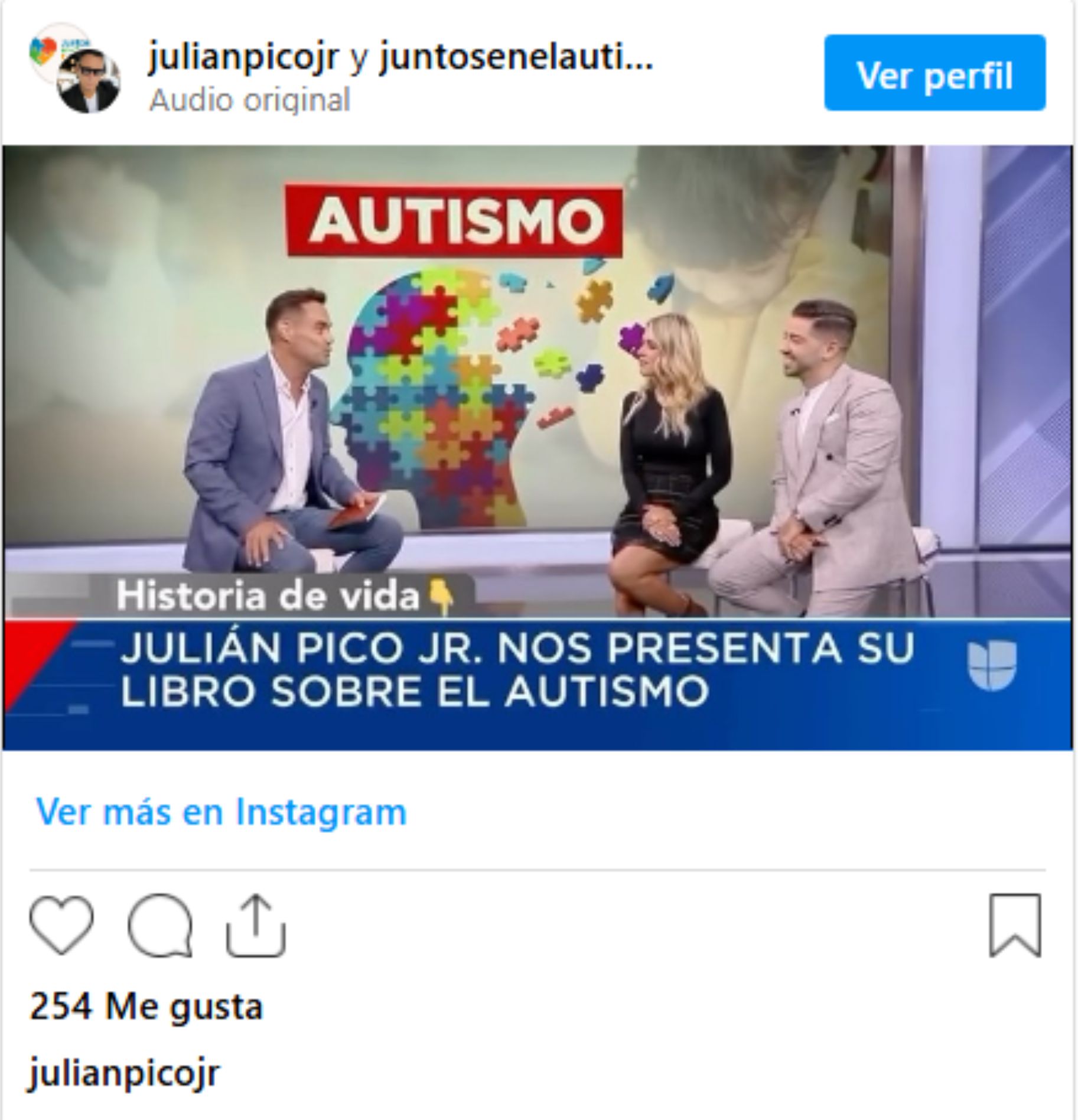Play the Autismo video thumbnail

point(538,447)
